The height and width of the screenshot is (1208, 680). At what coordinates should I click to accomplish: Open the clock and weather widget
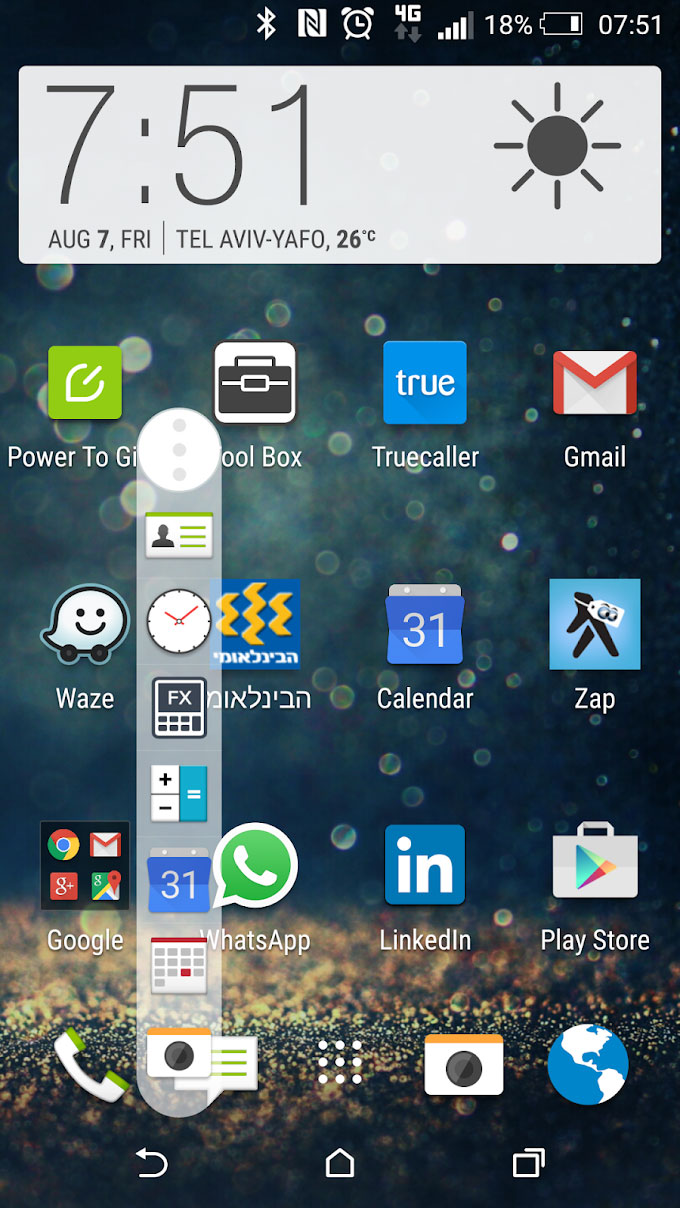340,165
